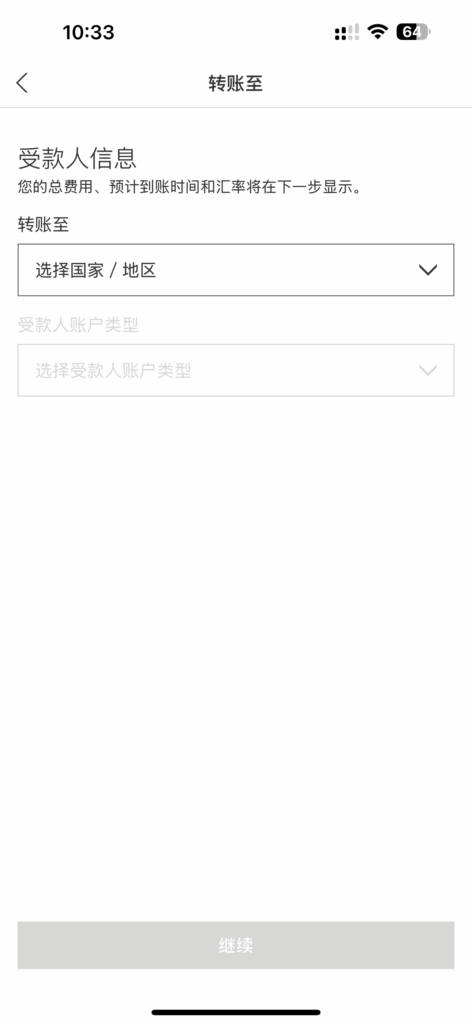Viewport: 472px width, 1024px height.
Task: Open the 选择受款人账户类型 dropdown
Action: tap(236, 370)
